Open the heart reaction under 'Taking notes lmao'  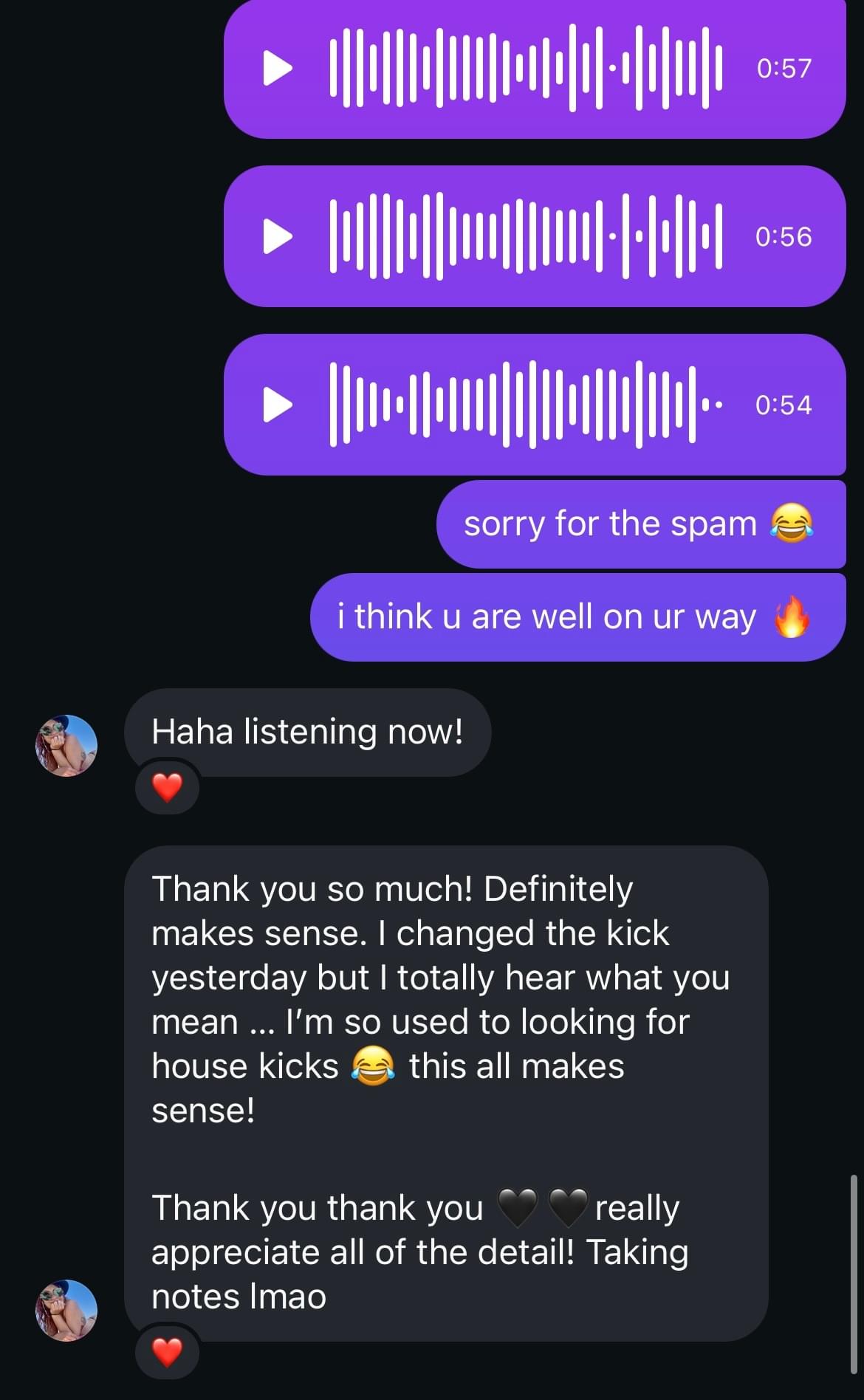(167, 1352)
